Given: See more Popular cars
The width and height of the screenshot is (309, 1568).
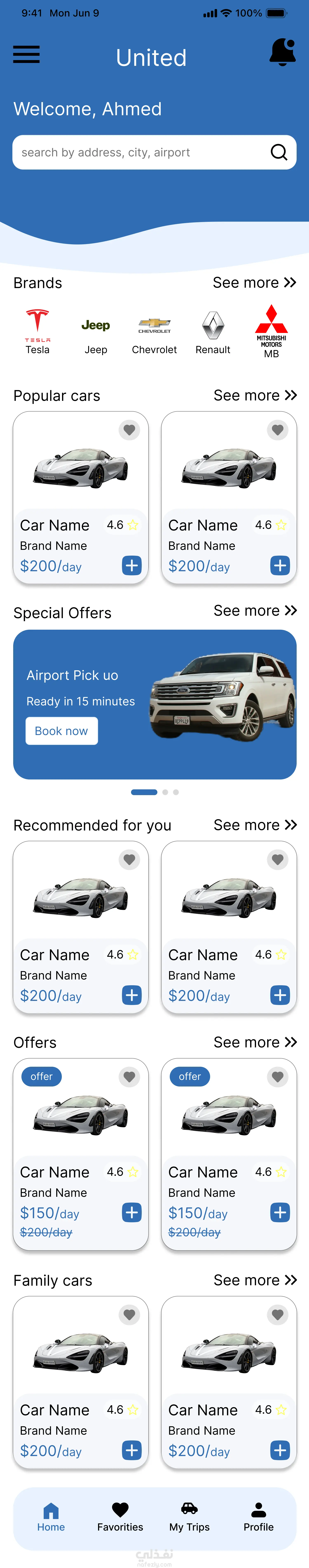Looking at the screenshot, I should [255, 396].
